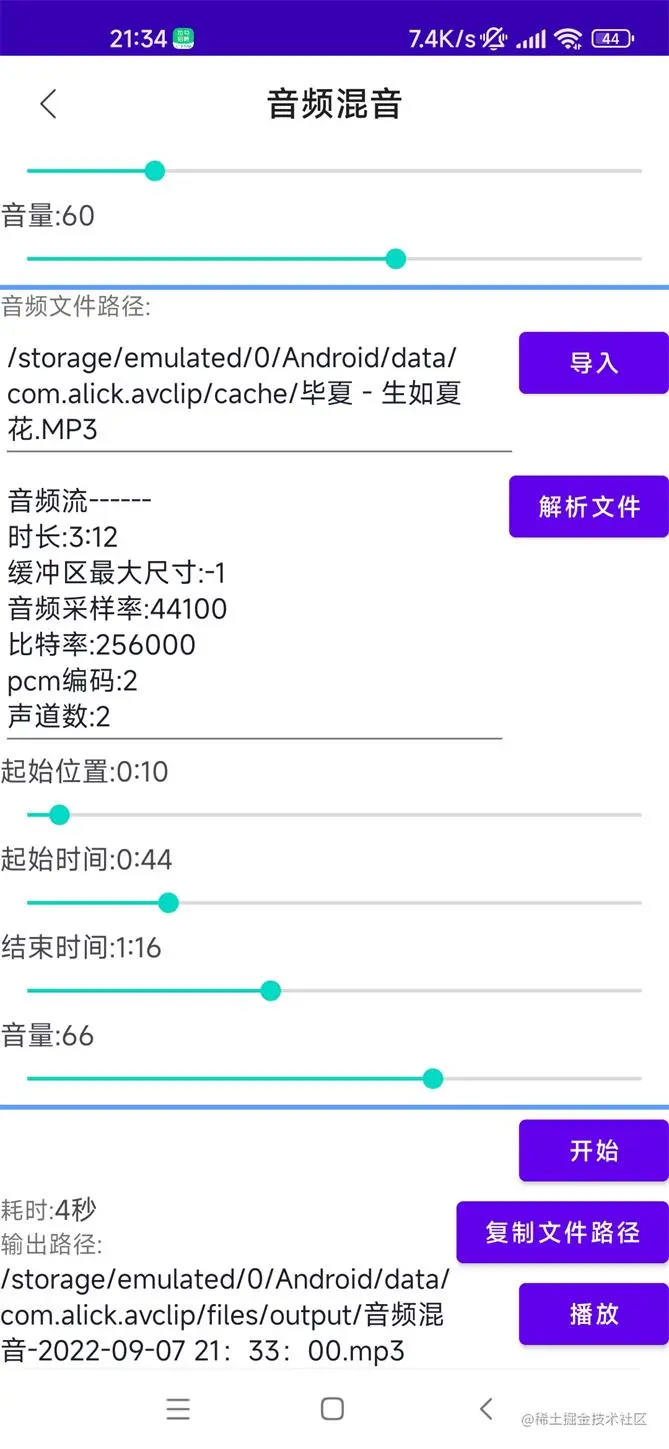
Task: Tap the 解析文件 parse file button
Action: pos(589,507)
